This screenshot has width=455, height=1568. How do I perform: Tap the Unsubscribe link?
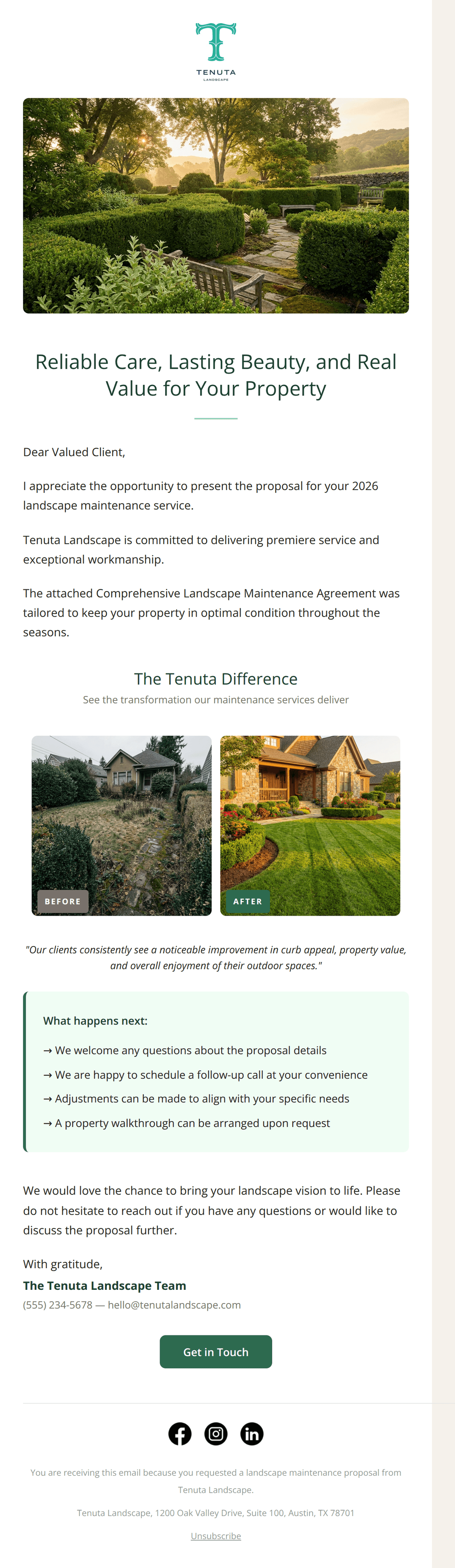[215, 1536]
